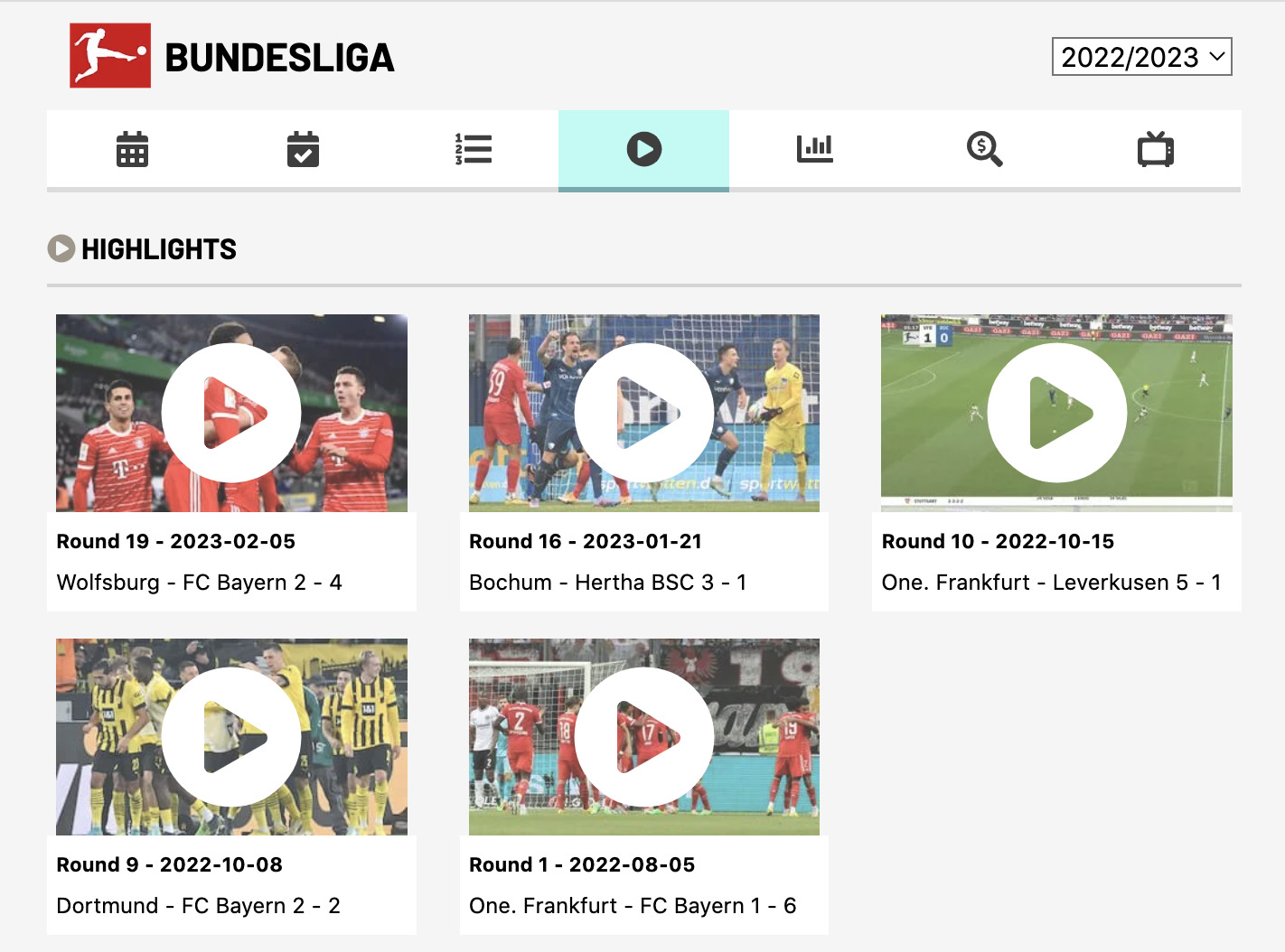Open the dollar search tab

[984, 150]
